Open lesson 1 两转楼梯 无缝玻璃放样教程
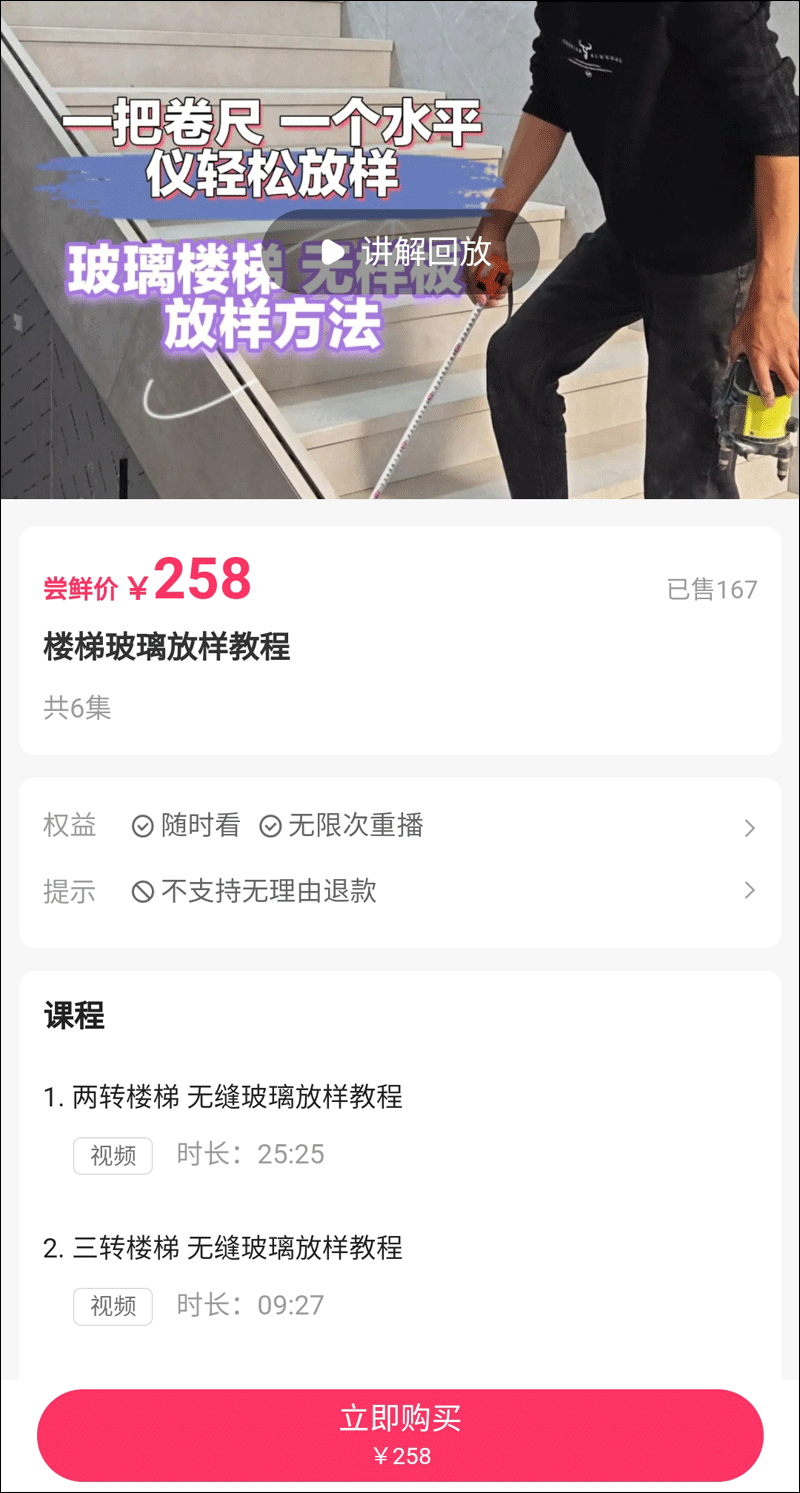Image resolution: width=800 pixels, height=1493 pixels. point(238,1097)
